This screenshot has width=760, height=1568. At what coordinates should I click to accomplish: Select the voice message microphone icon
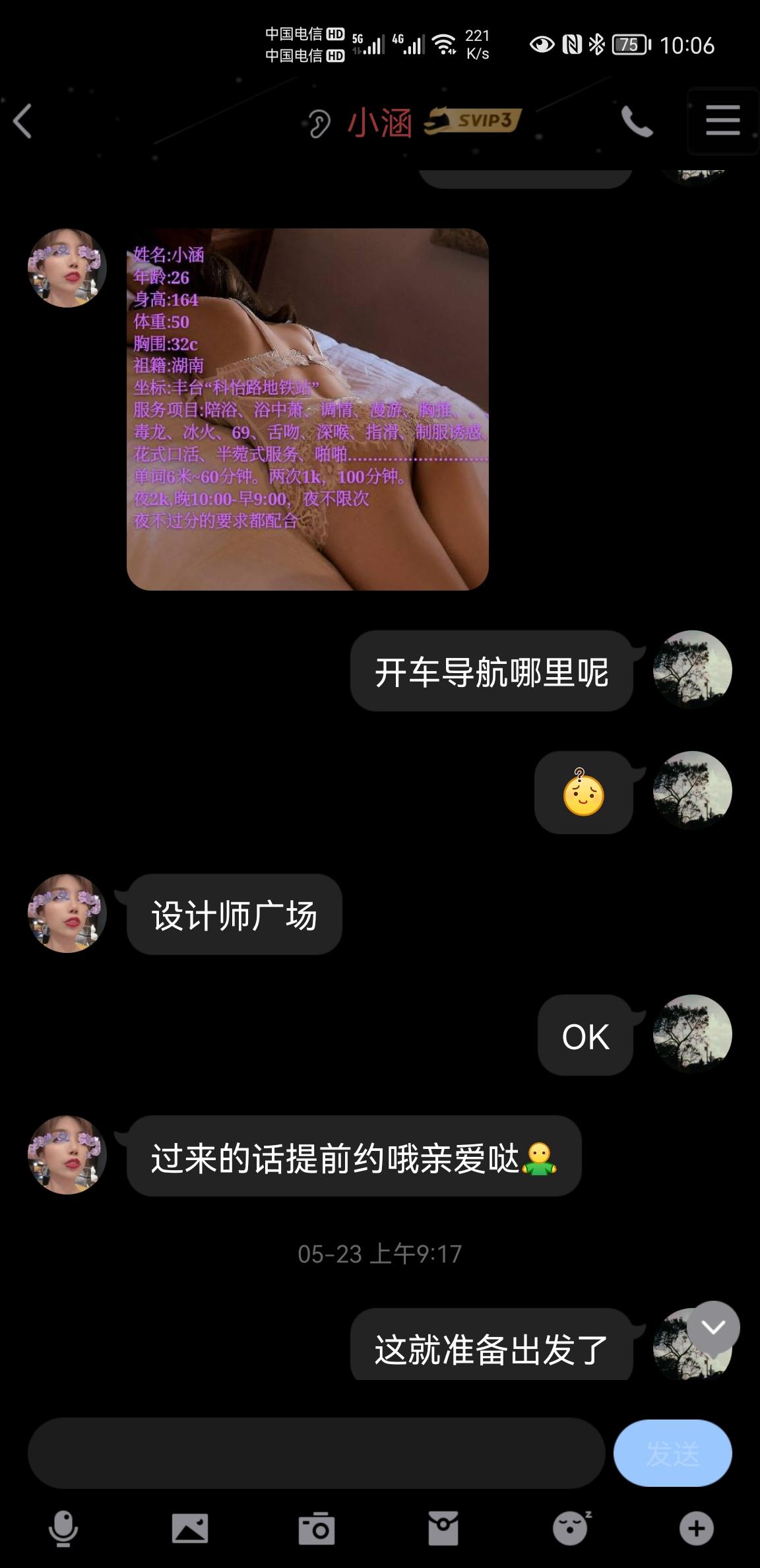[63, 1530]
